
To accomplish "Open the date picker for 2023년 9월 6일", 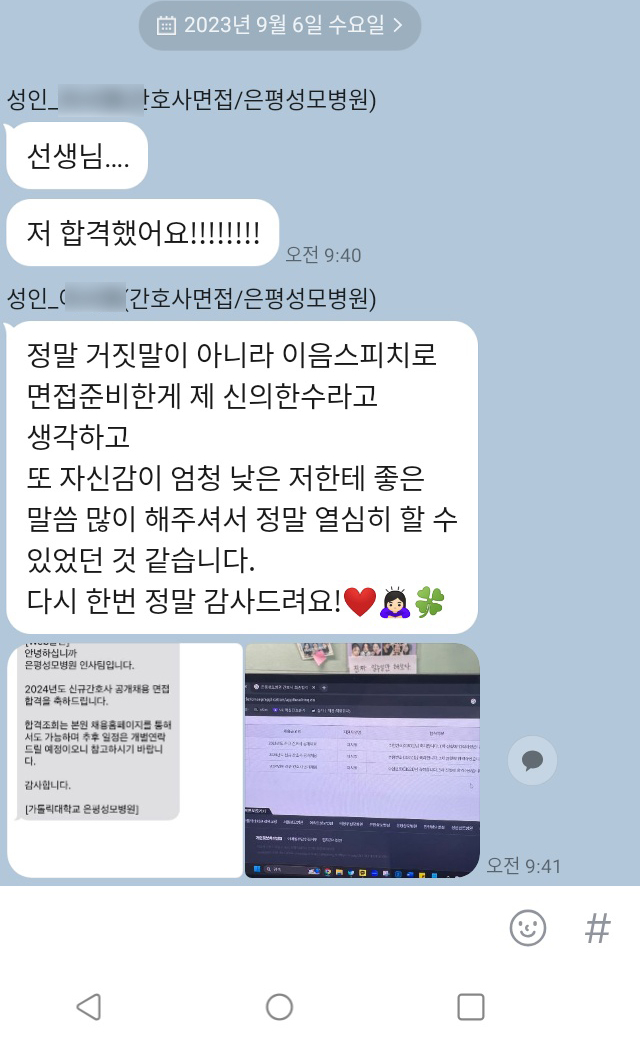I will pyautogui.click(x=279, y=26).
